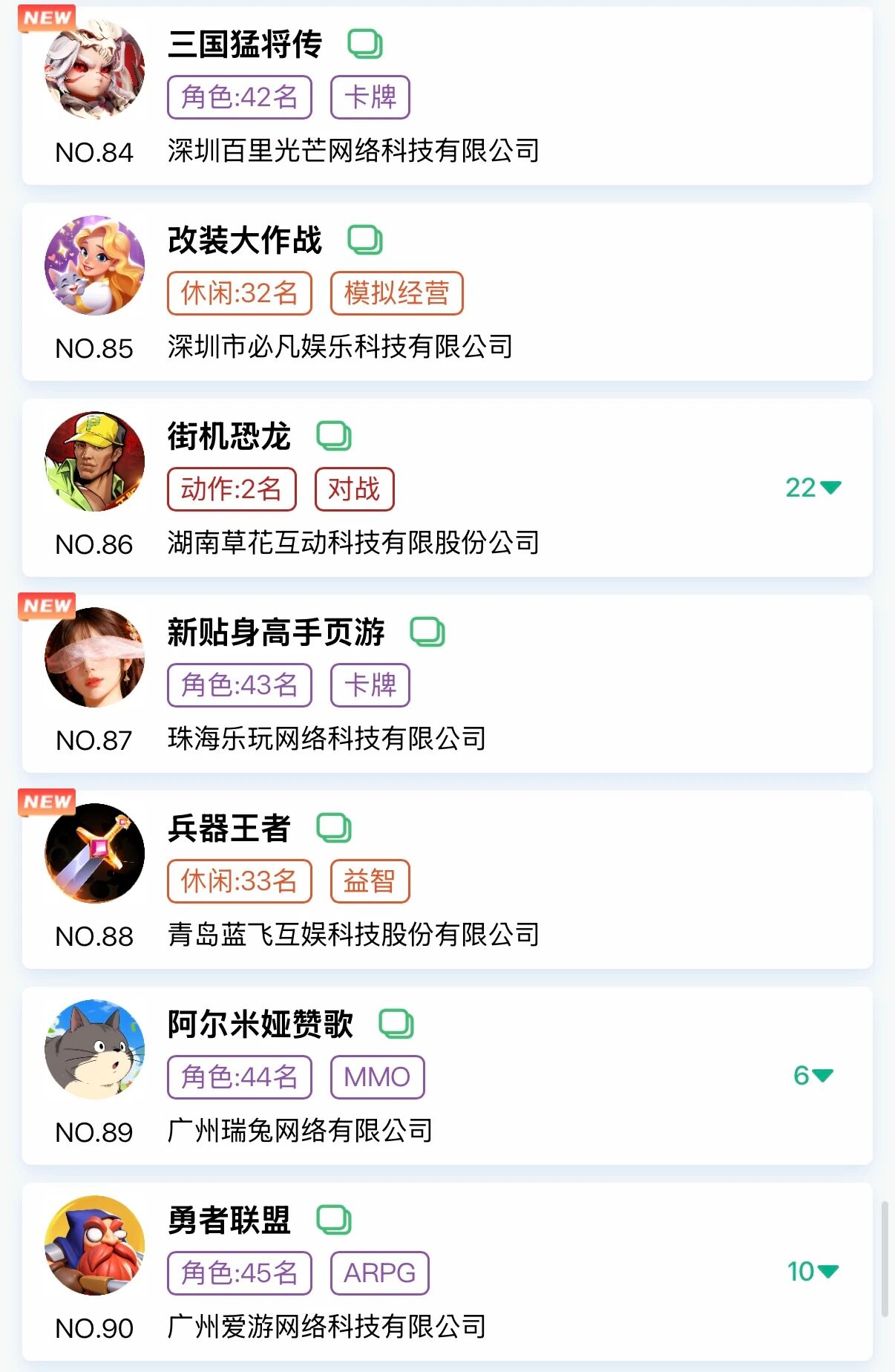The height and width of the screenshot is (1372, 895).
Task: Open the 三国猛将传 game card
Action: pos(594,97)
